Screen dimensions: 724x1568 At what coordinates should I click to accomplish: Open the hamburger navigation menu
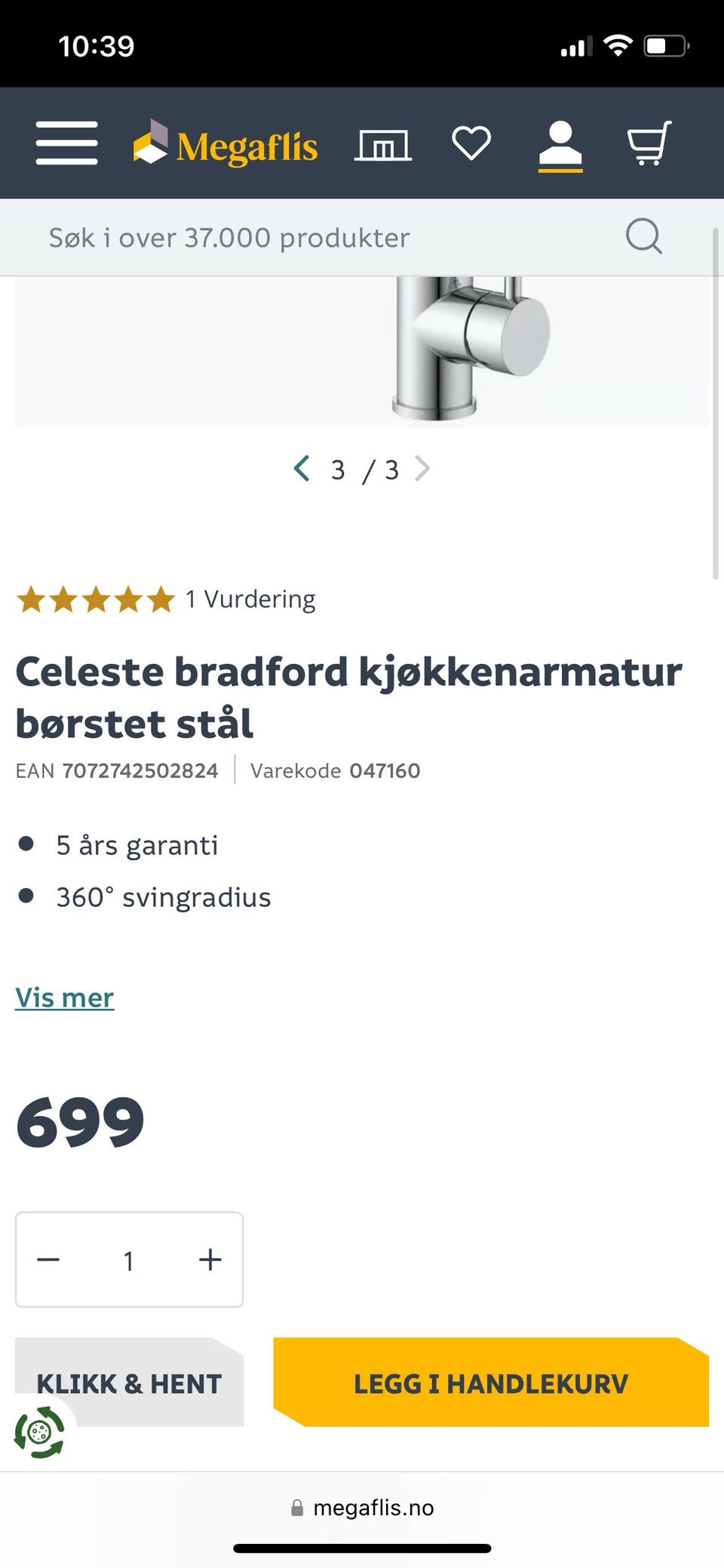(x=66, y=143)
